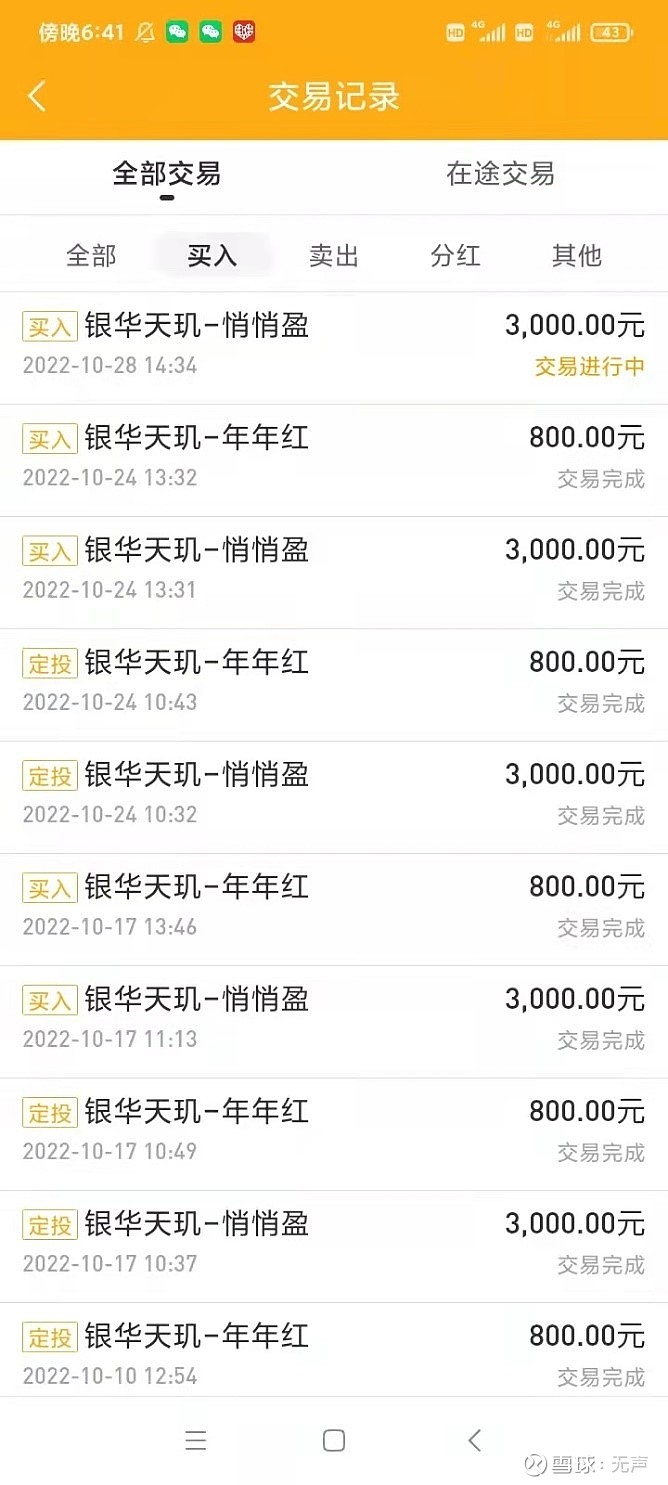Open the 悄悄盈 定投 from 2022-10-17 10:37
The width and height of the screenshot is (668, 1485).
click(334, 1246)
